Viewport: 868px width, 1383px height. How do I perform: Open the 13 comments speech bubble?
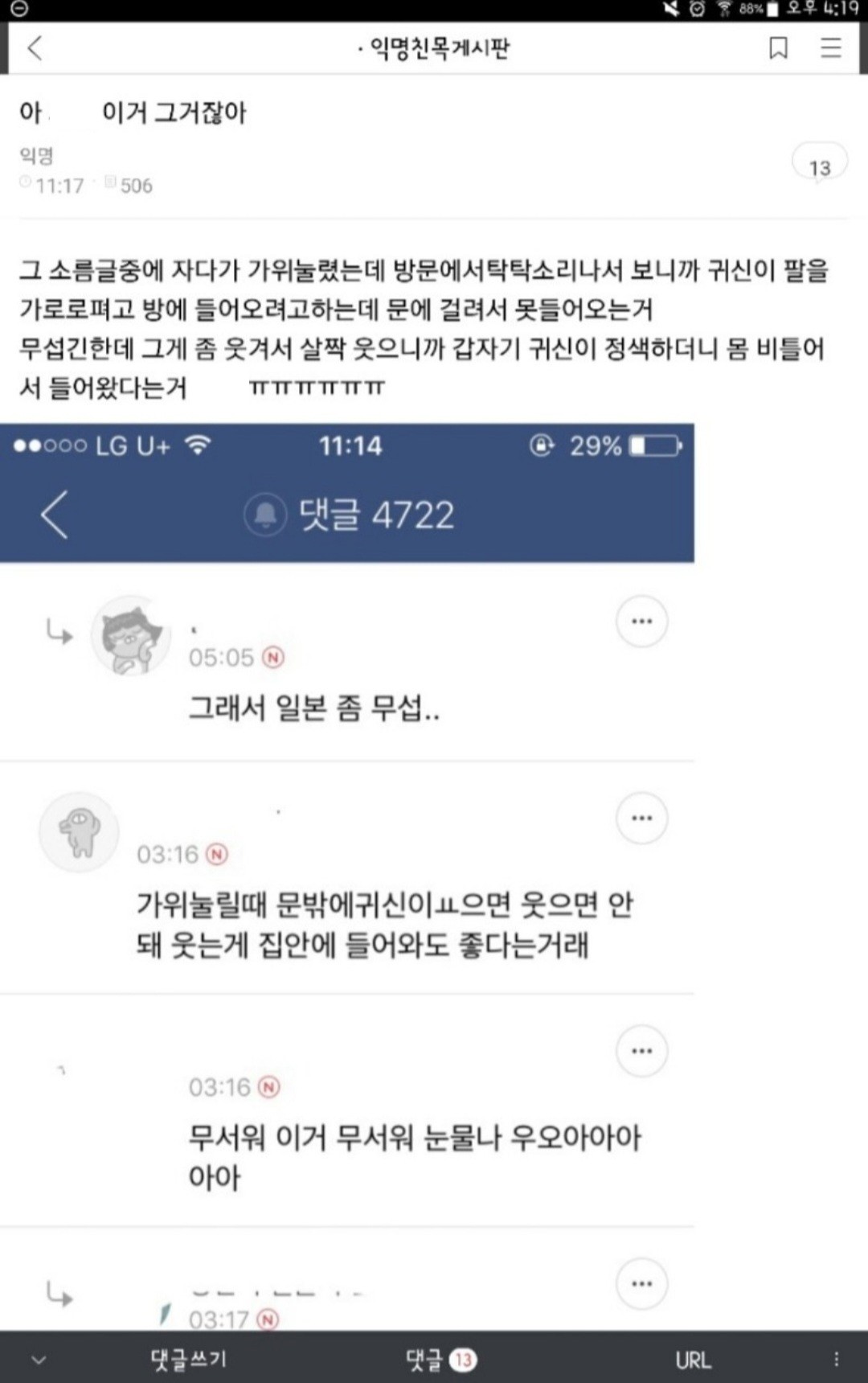(819, 166)
